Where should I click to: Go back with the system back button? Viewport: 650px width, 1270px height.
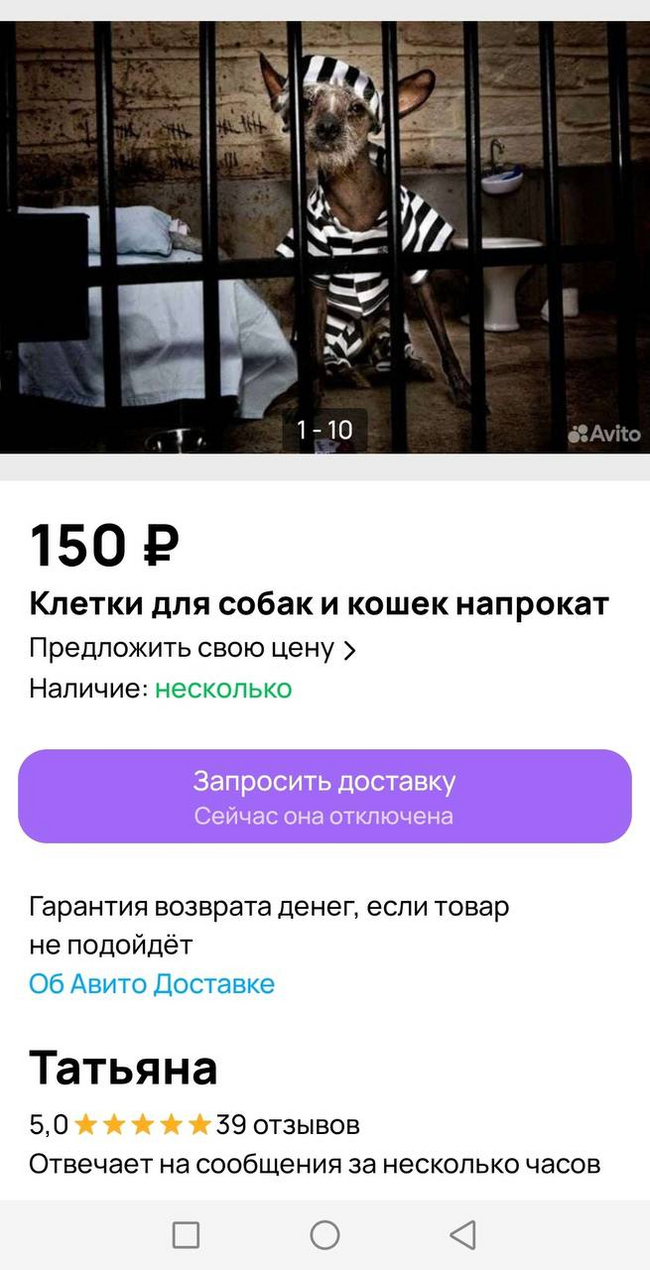click(x=463, y=1235)
